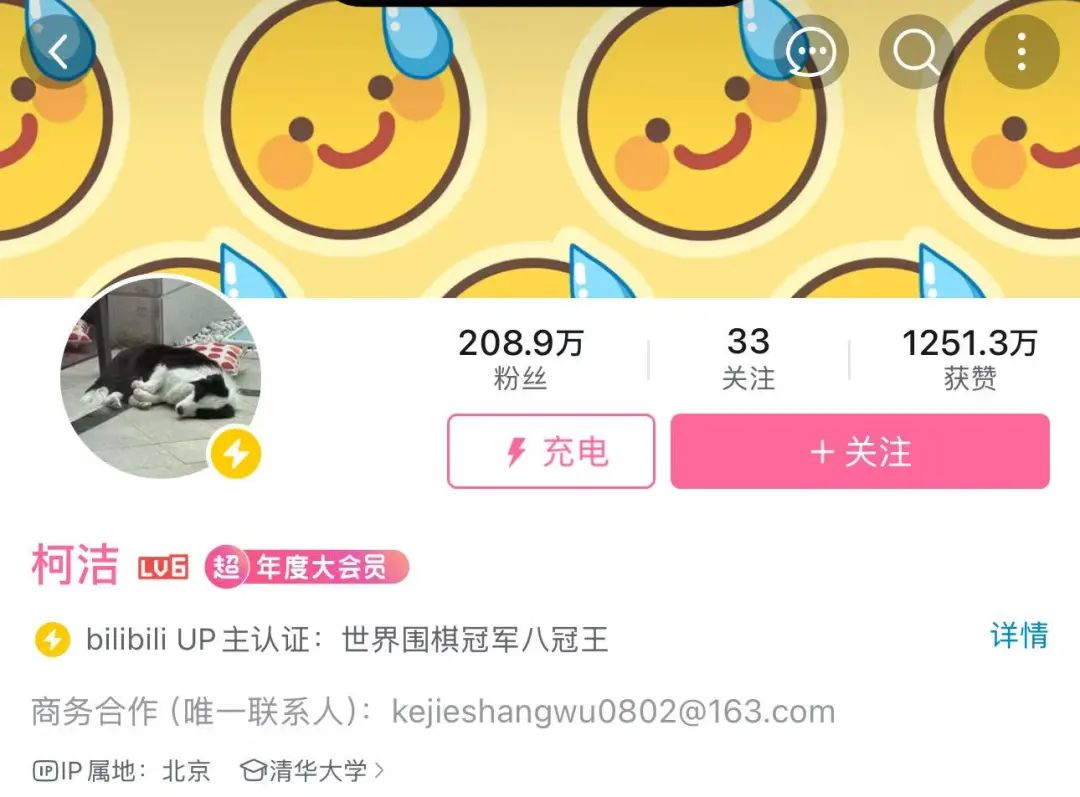Search within this user's space
Viewport: 1080px width, 797px height.
[916, 51]
